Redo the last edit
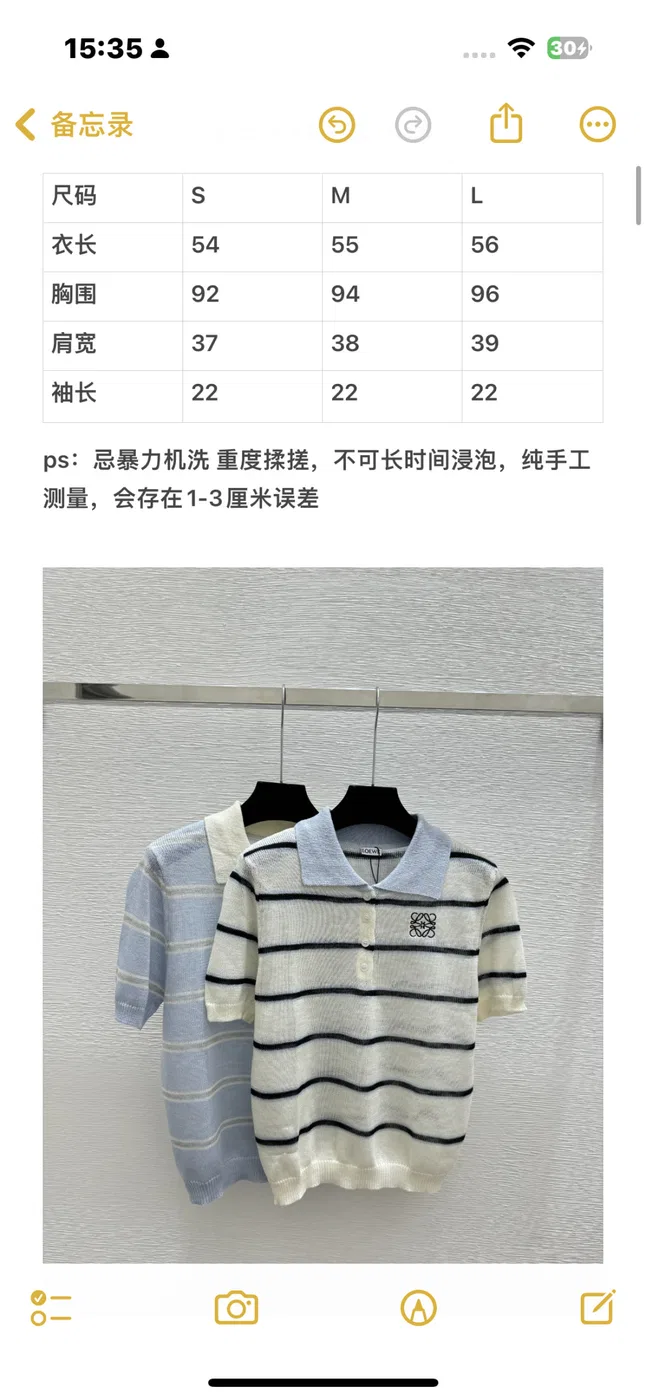 (x=413, y=125)
